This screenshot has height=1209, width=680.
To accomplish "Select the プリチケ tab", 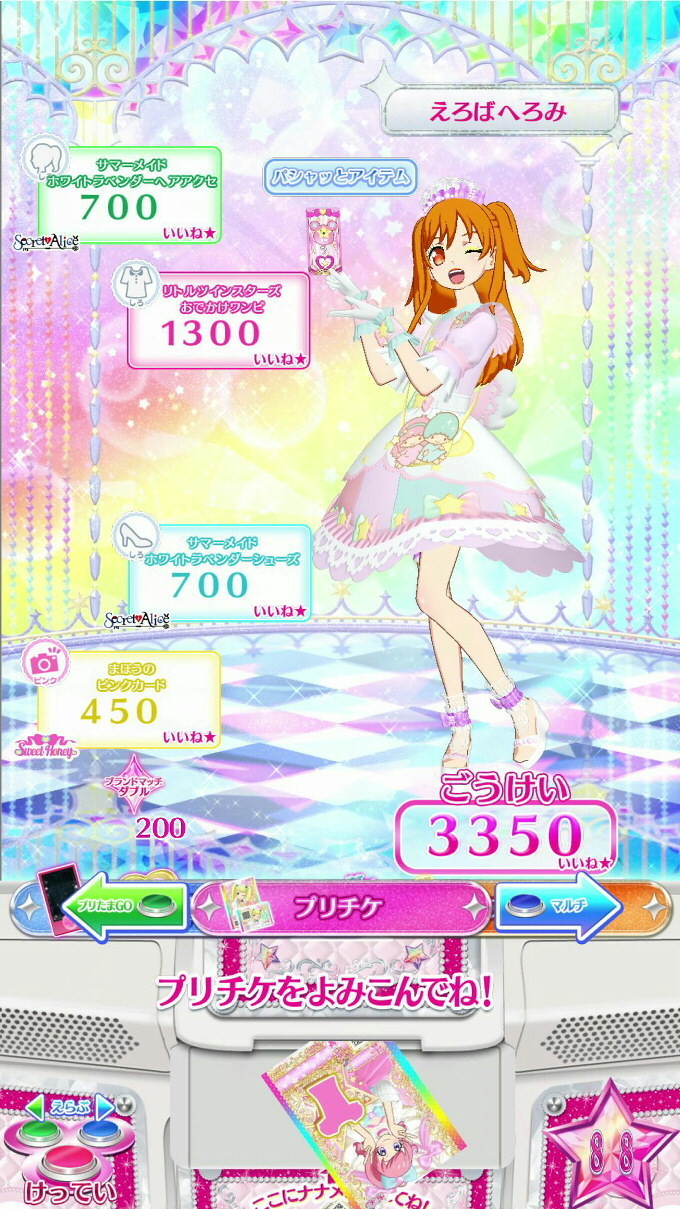I will click(x=340, y=907).
